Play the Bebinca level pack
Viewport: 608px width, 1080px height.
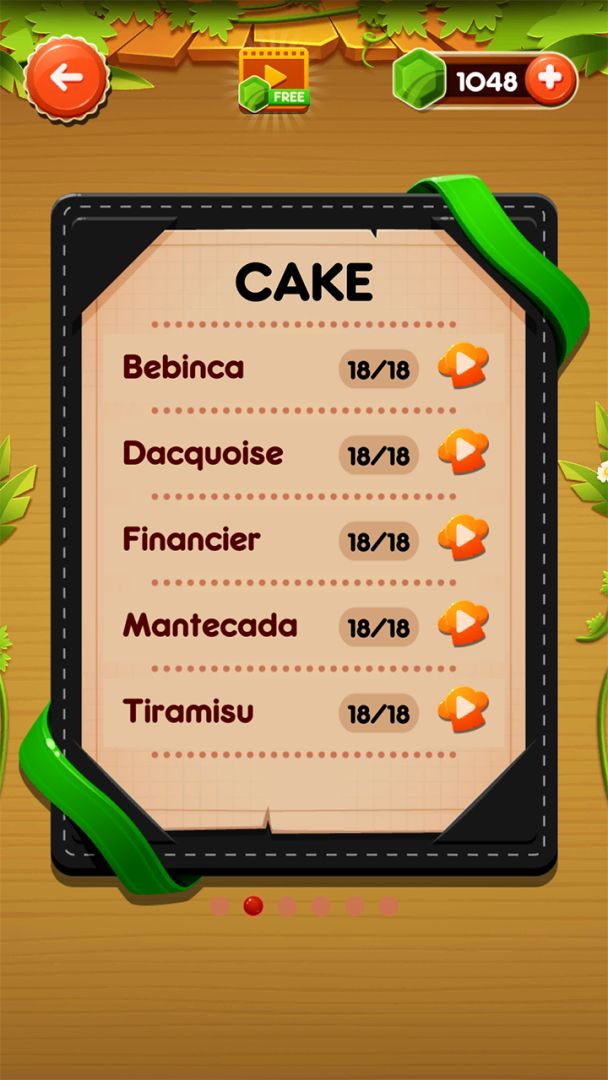click(x=462, y=367)
